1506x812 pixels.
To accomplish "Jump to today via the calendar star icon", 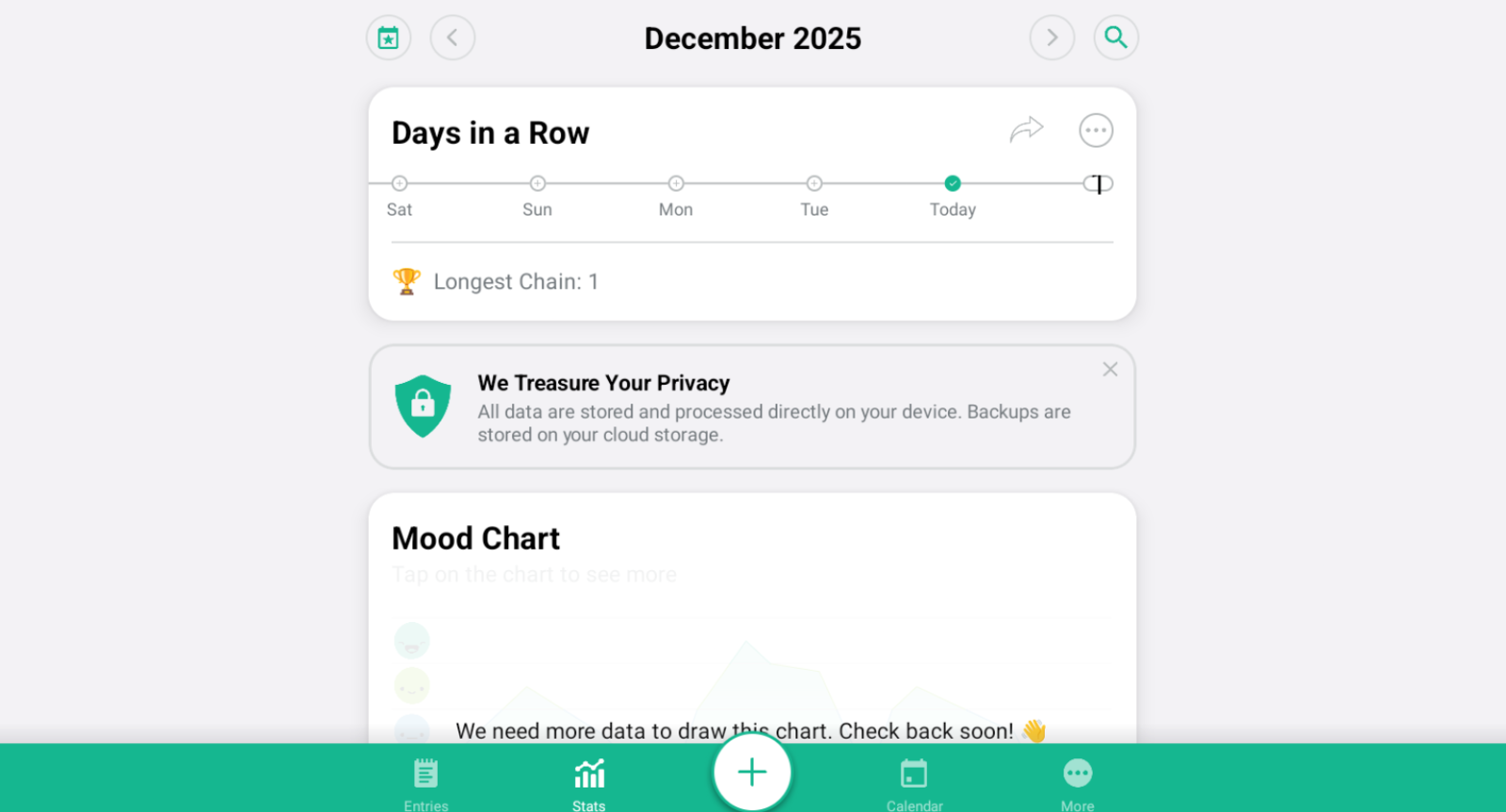I will click(388, 38).
